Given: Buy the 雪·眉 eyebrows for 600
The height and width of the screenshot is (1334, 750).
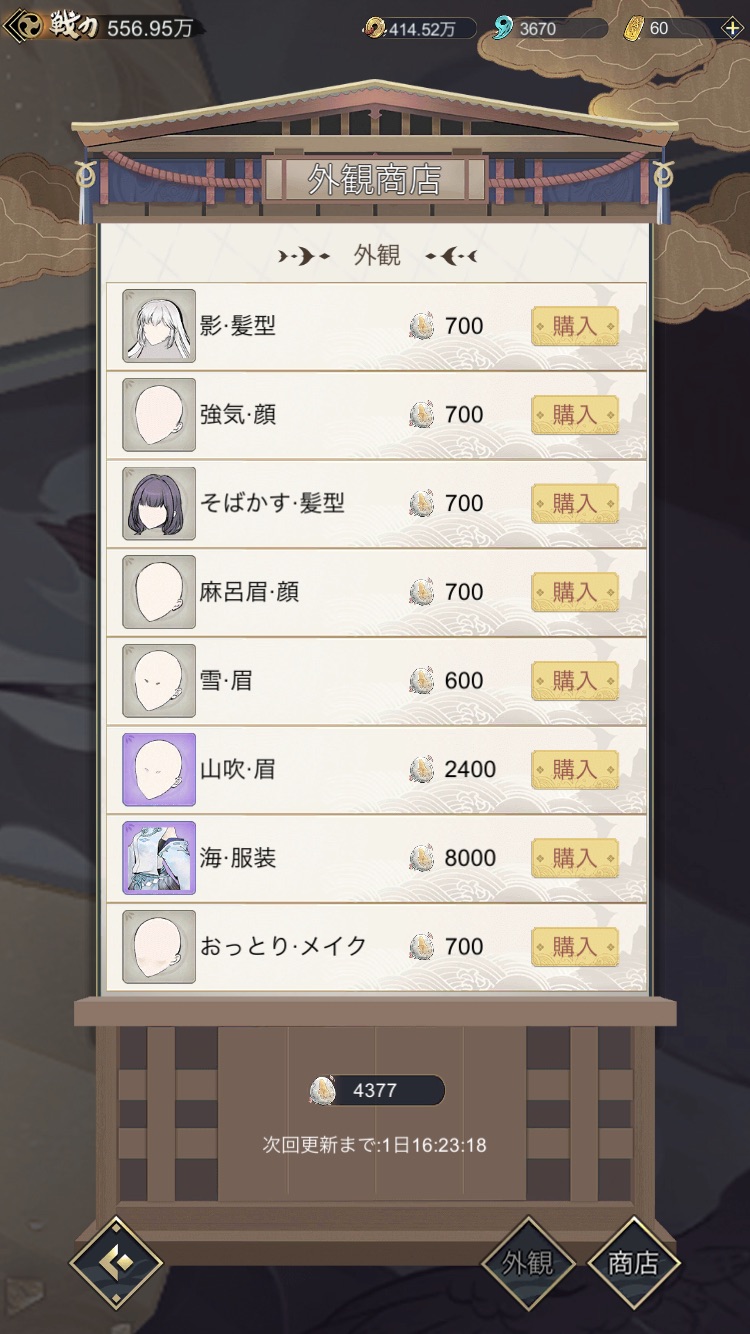Looking at the screenshot, I should click(x=574, y=681).
